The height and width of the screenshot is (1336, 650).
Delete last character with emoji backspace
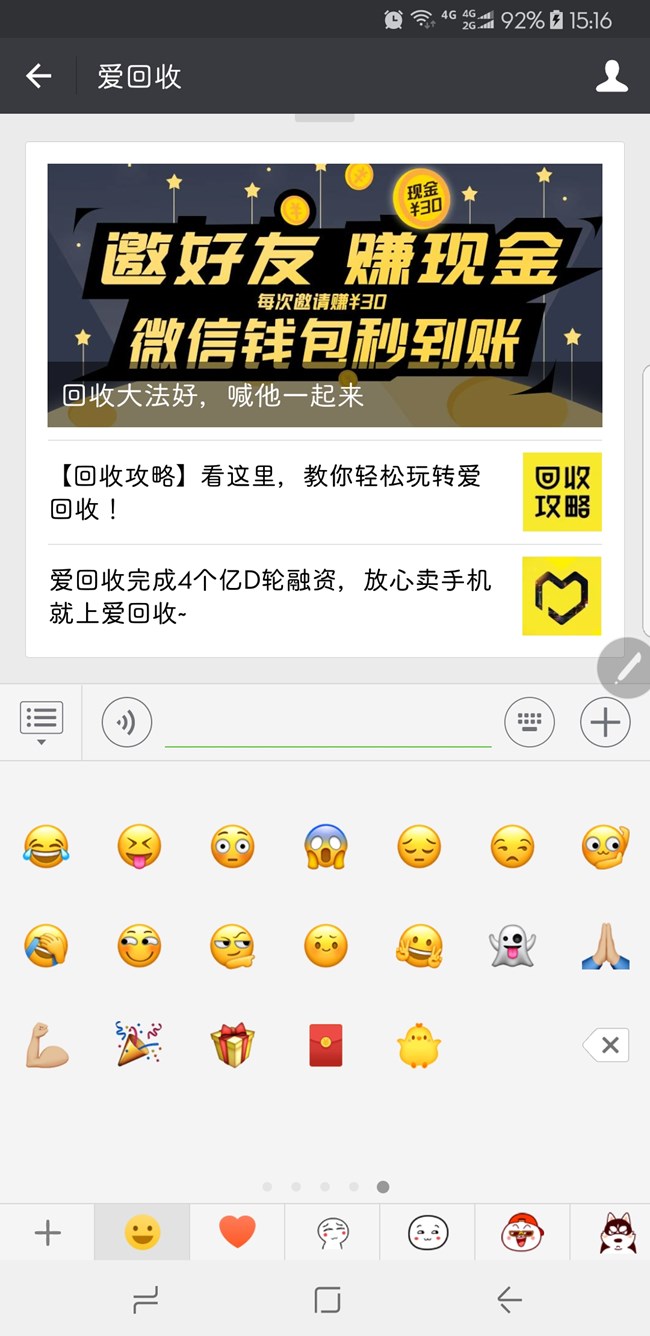coord(607,1046)
